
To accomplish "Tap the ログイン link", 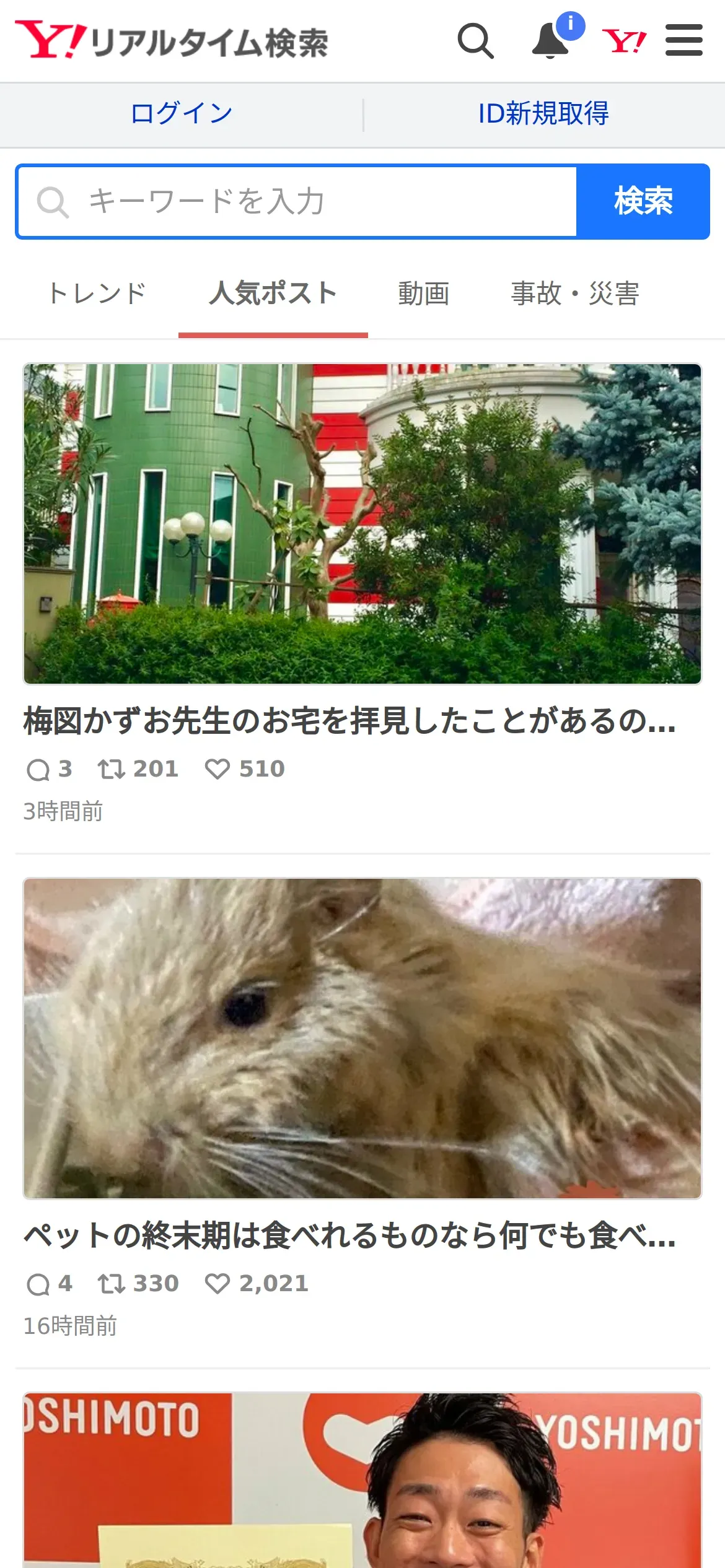I will (x=182, y=113).
